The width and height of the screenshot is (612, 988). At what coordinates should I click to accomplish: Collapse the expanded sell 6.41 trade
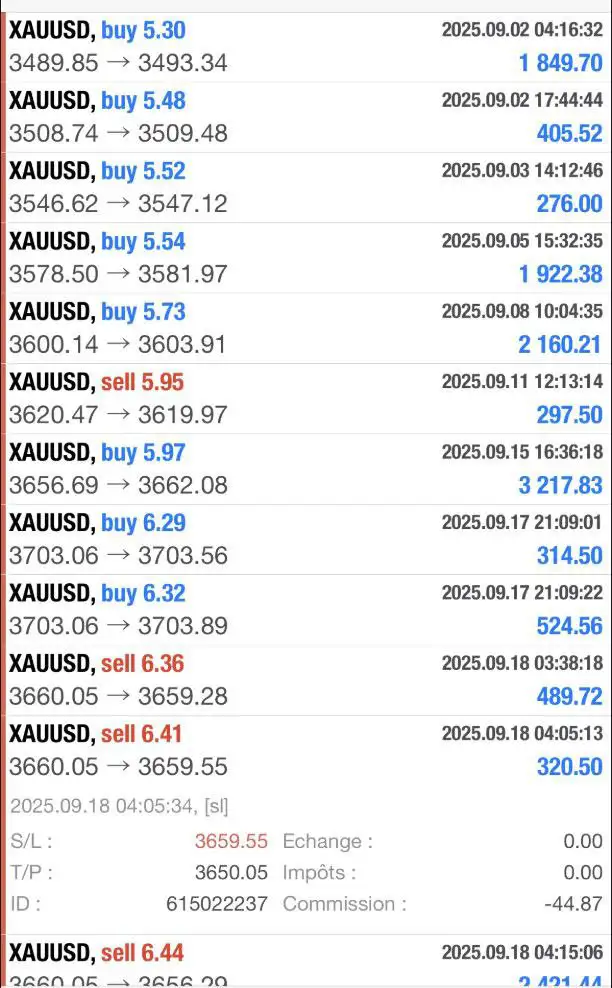(306, 750)
